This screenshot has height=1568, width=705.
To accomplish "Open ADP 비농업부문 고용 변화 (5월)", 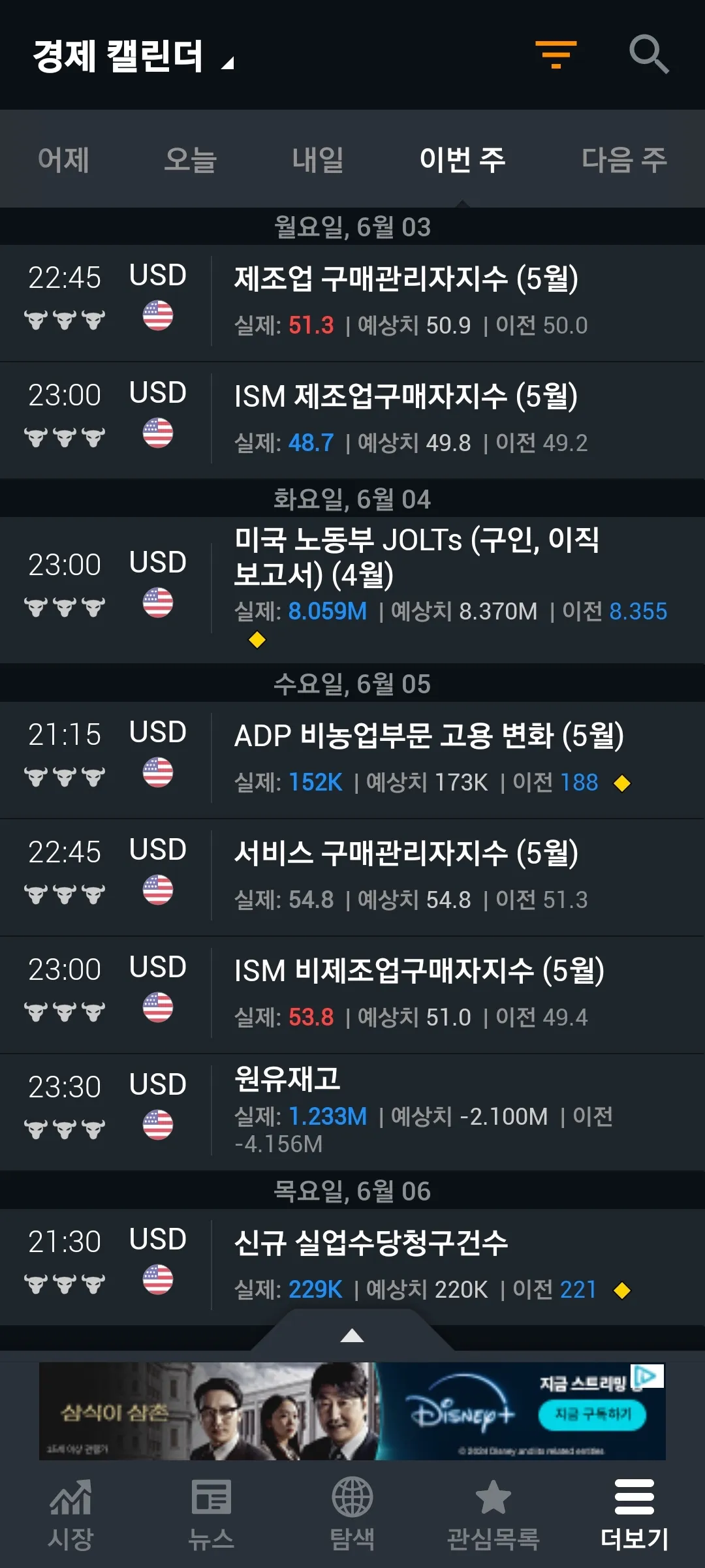I will (428, 736).
